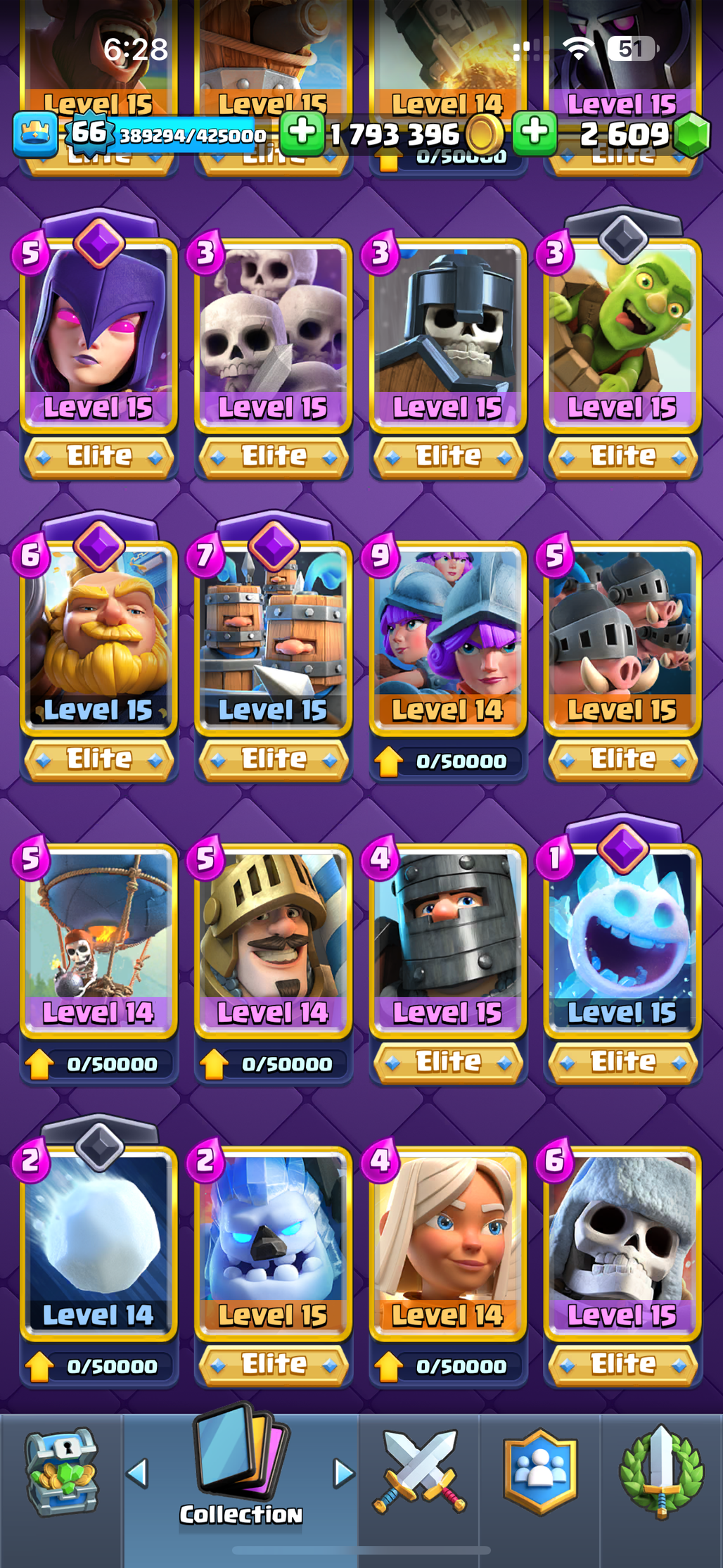The image size is (723, 1568).
Task: Add gems with the green plus button
Action: (535, 132)
